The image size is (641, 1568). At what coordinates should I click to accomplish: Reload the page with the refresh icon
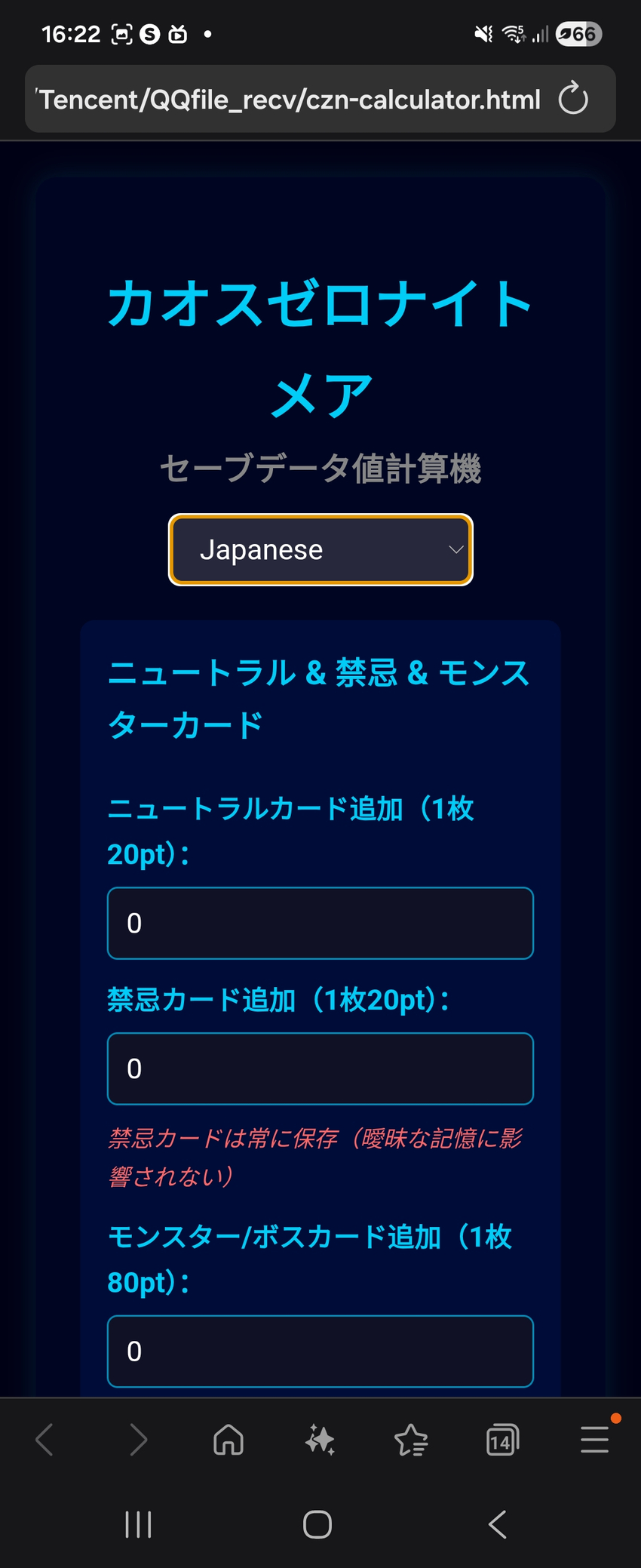tap(573, 99)
